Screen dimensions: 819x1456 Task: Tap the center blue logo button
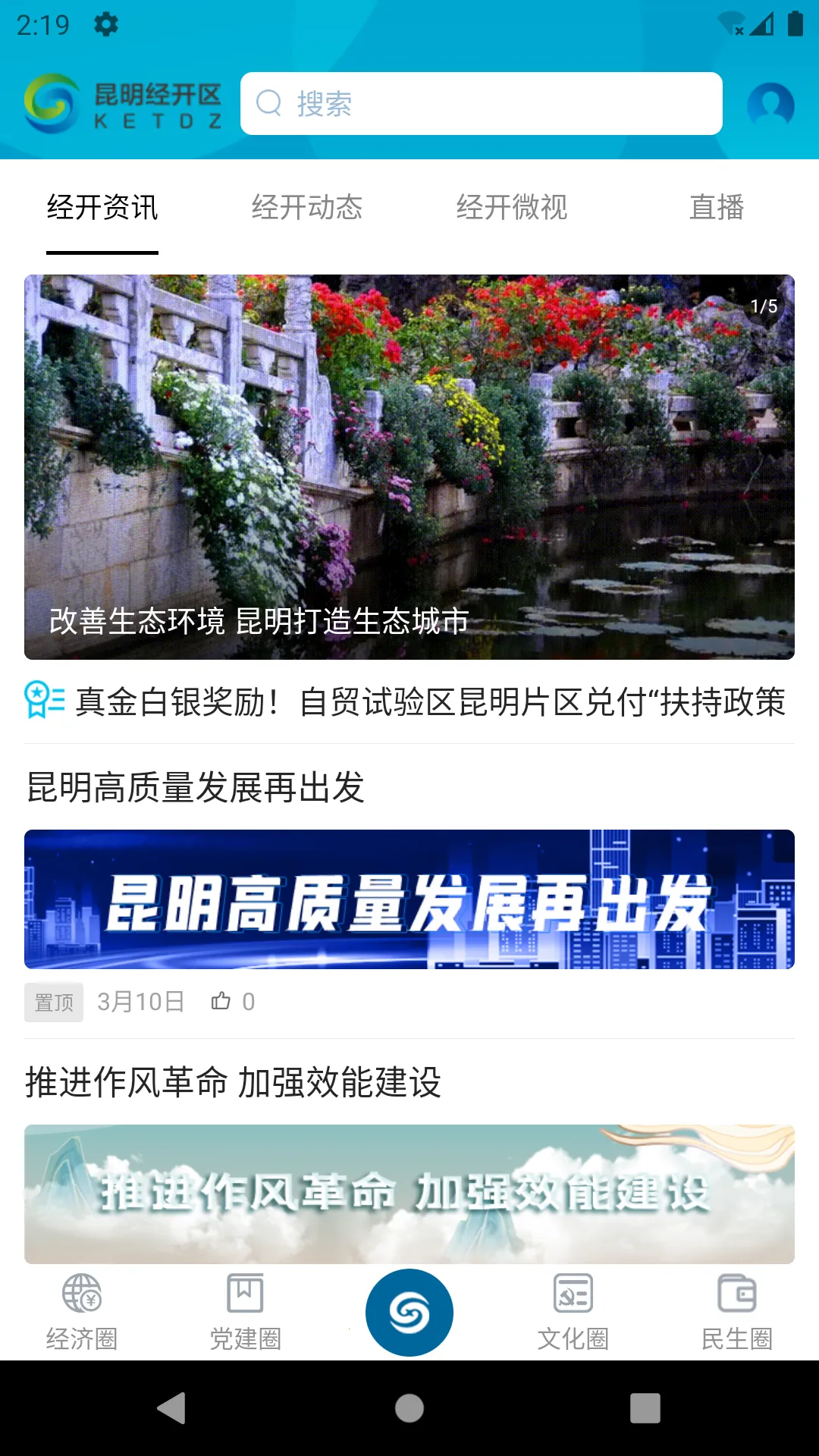point(409,1312)
